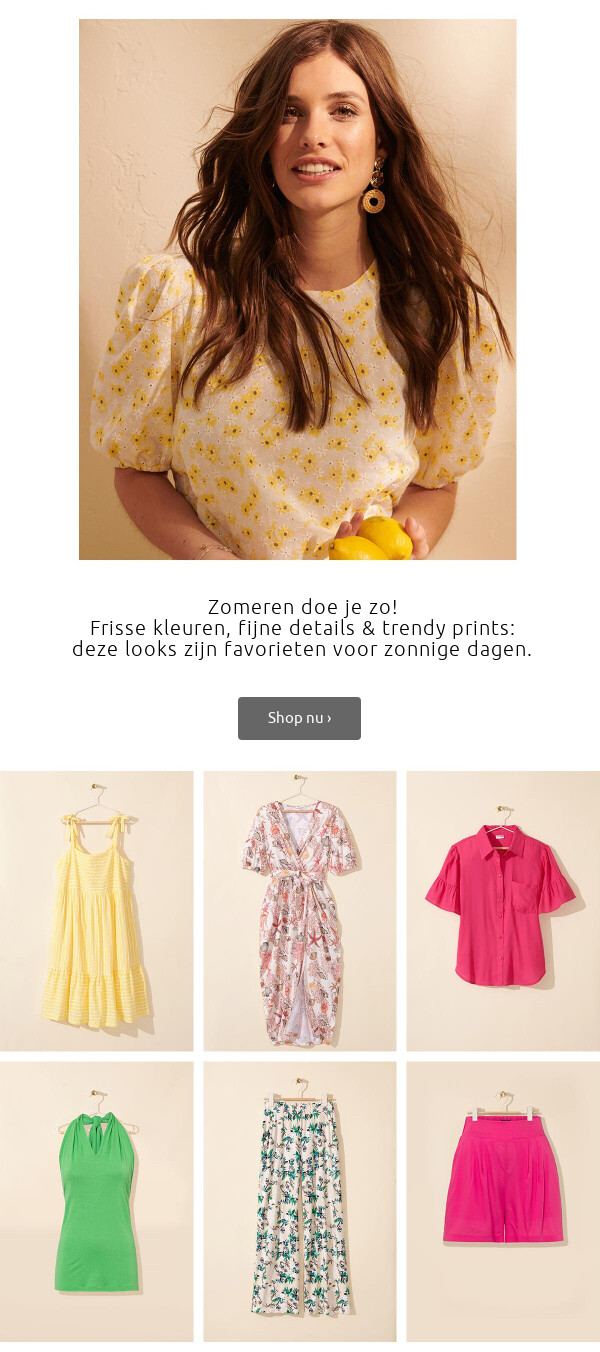
Task: View the palm print trousers tile
Action: click(x=299, y=1201)
